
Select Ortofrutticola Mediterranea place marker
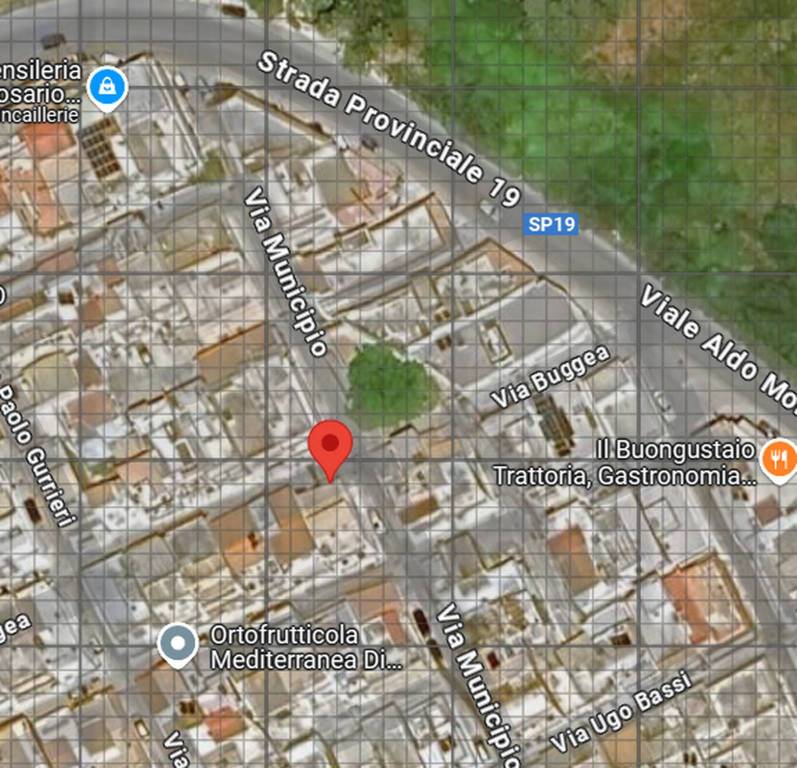(179, 645)
